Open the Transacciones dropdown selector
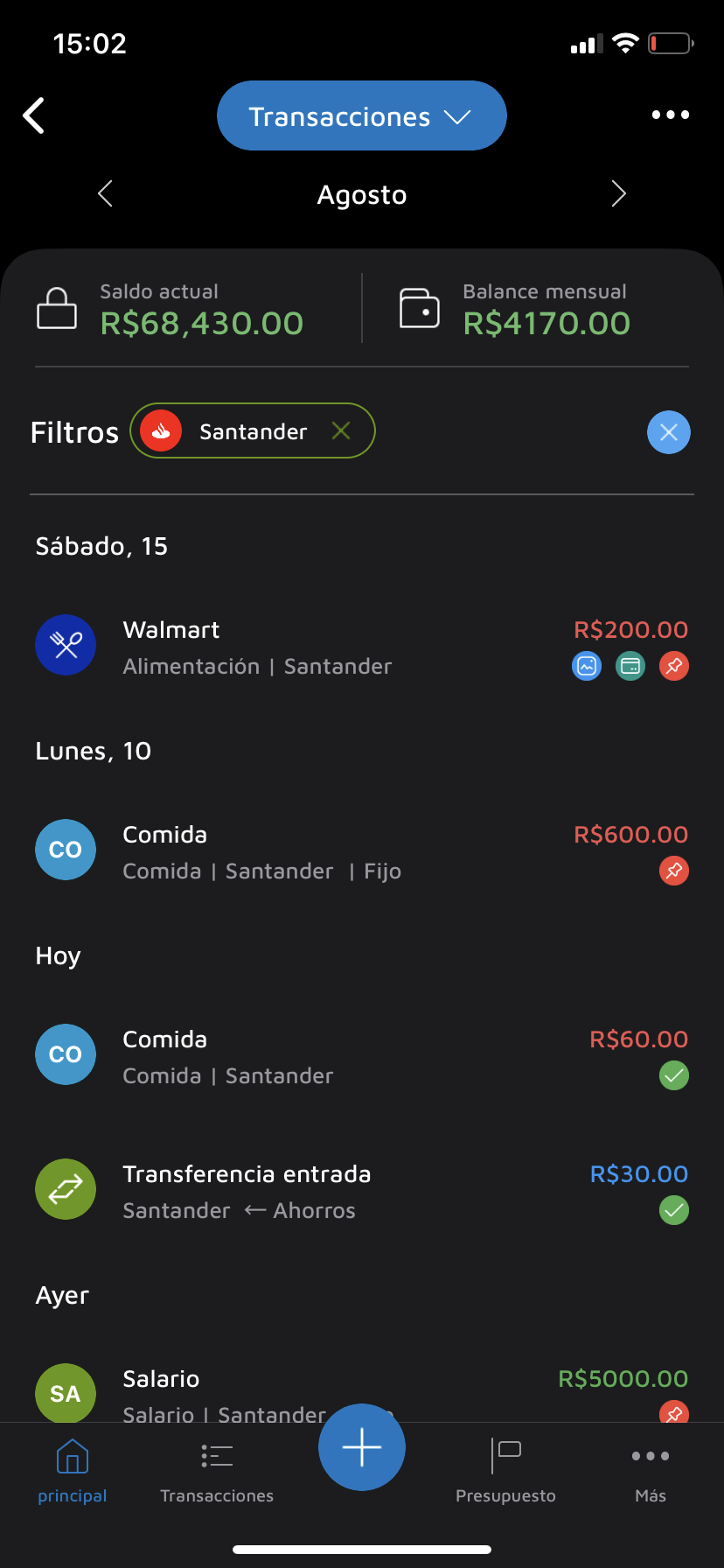This screenshot has width=724, height=1568. tap(361, 116)
